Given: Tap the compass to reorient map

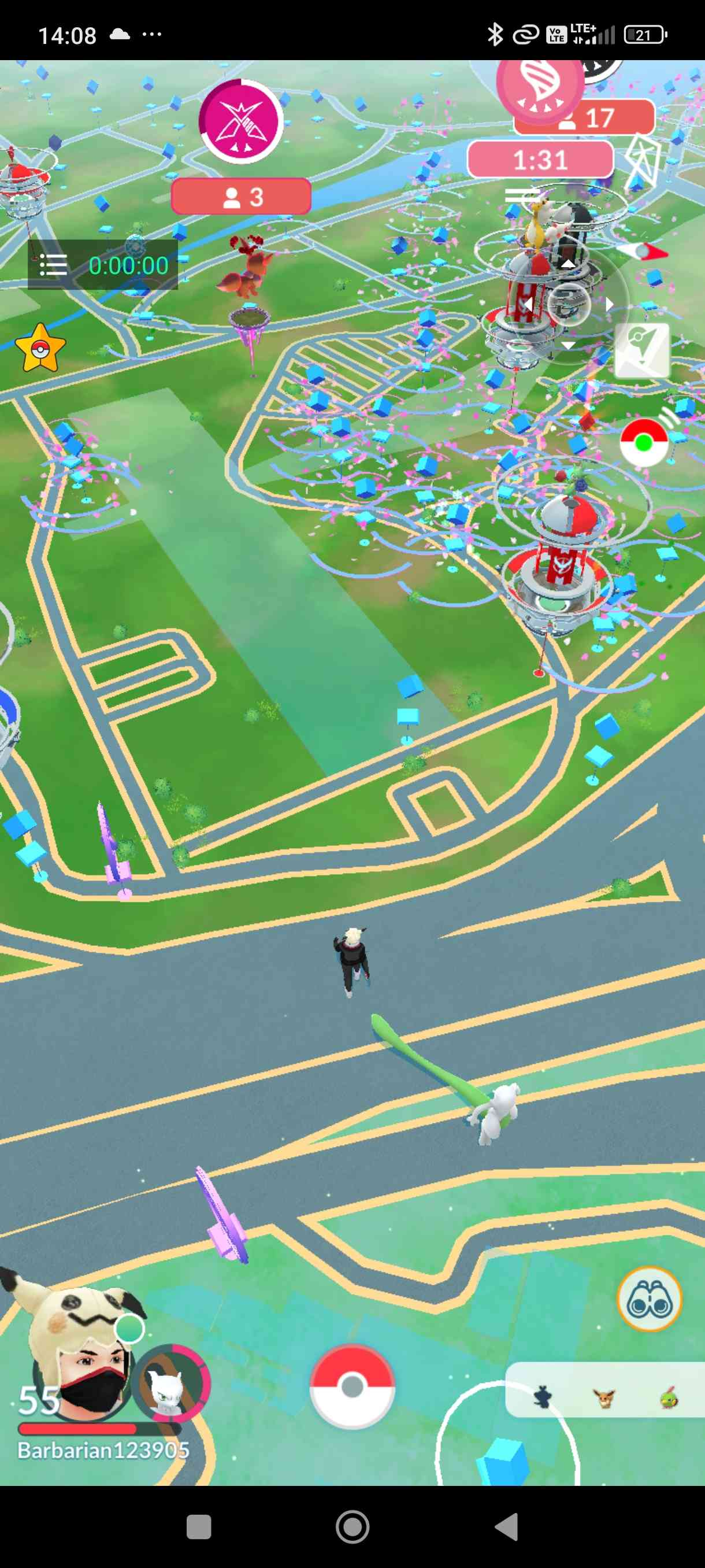Looking at the screenshot, I should [x=642, y=251].
